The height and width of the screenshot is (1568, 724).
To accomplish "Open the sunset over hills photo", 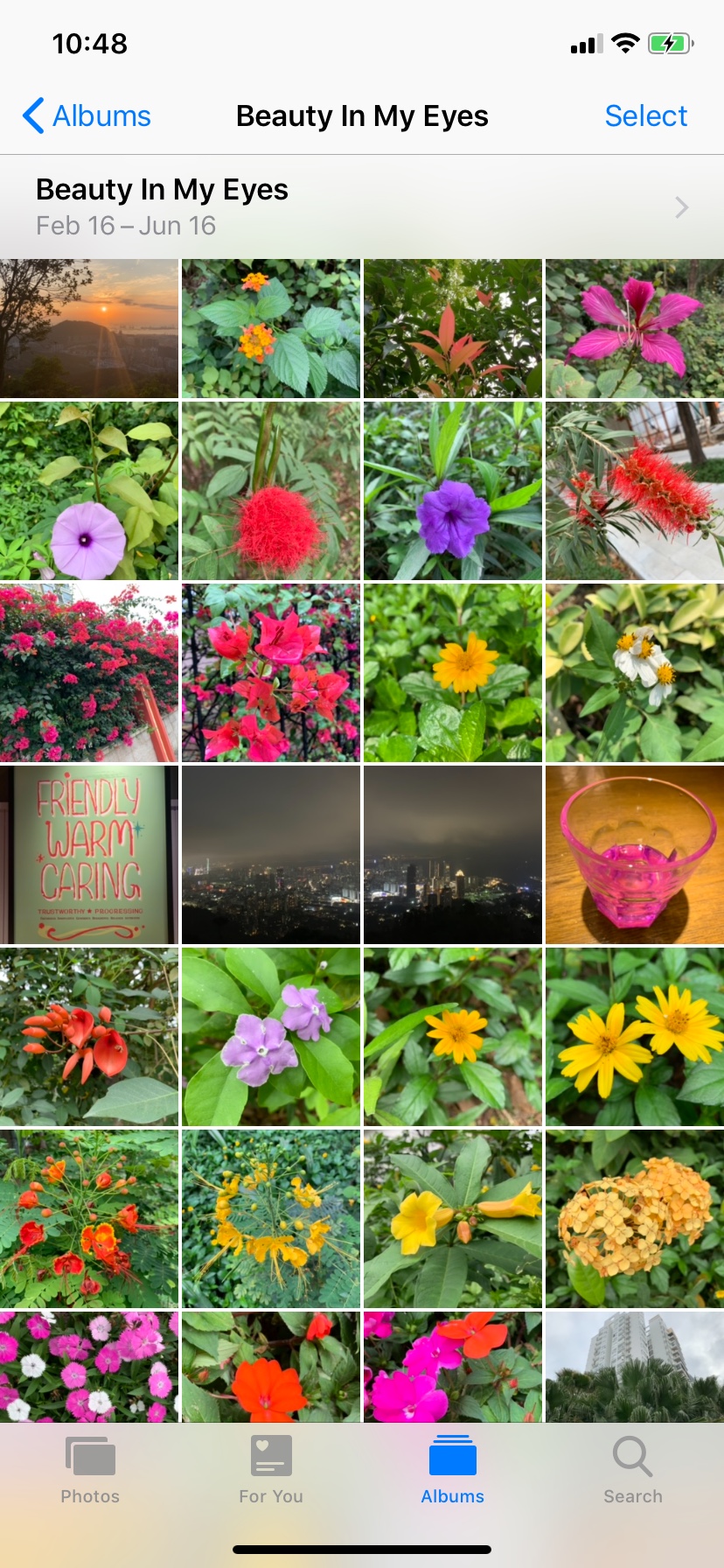I will [x=89, y=328].
